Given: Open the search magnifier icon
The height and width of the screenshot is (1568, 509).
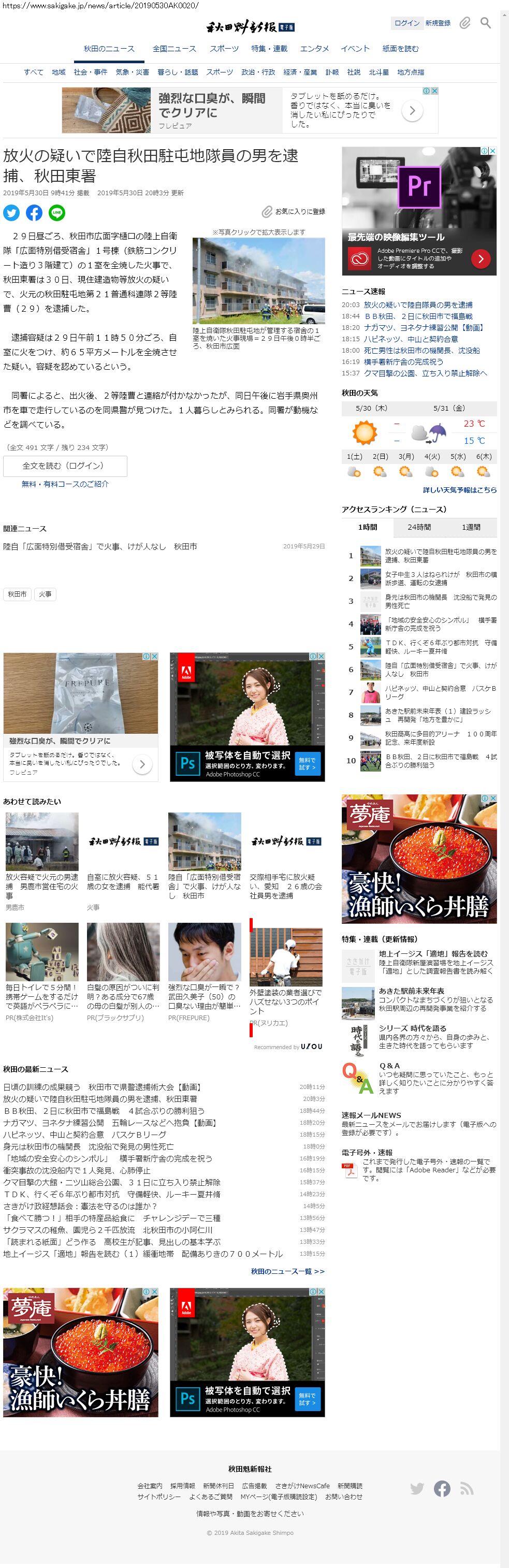Looking at the screenshot, I should click(485, 23).
